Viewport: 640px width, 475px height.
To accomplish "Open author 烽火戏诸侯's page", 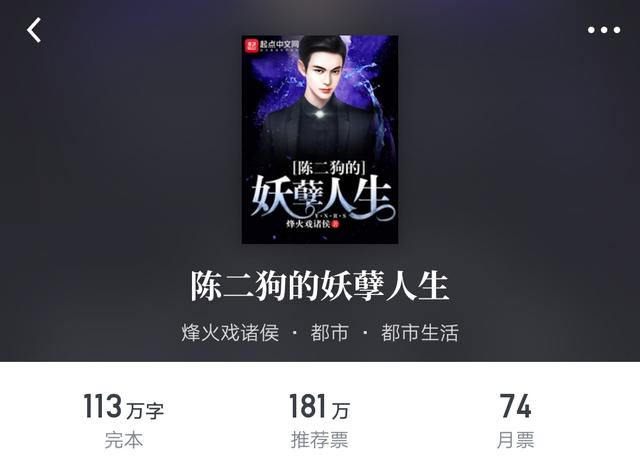I will pos(230,333).
